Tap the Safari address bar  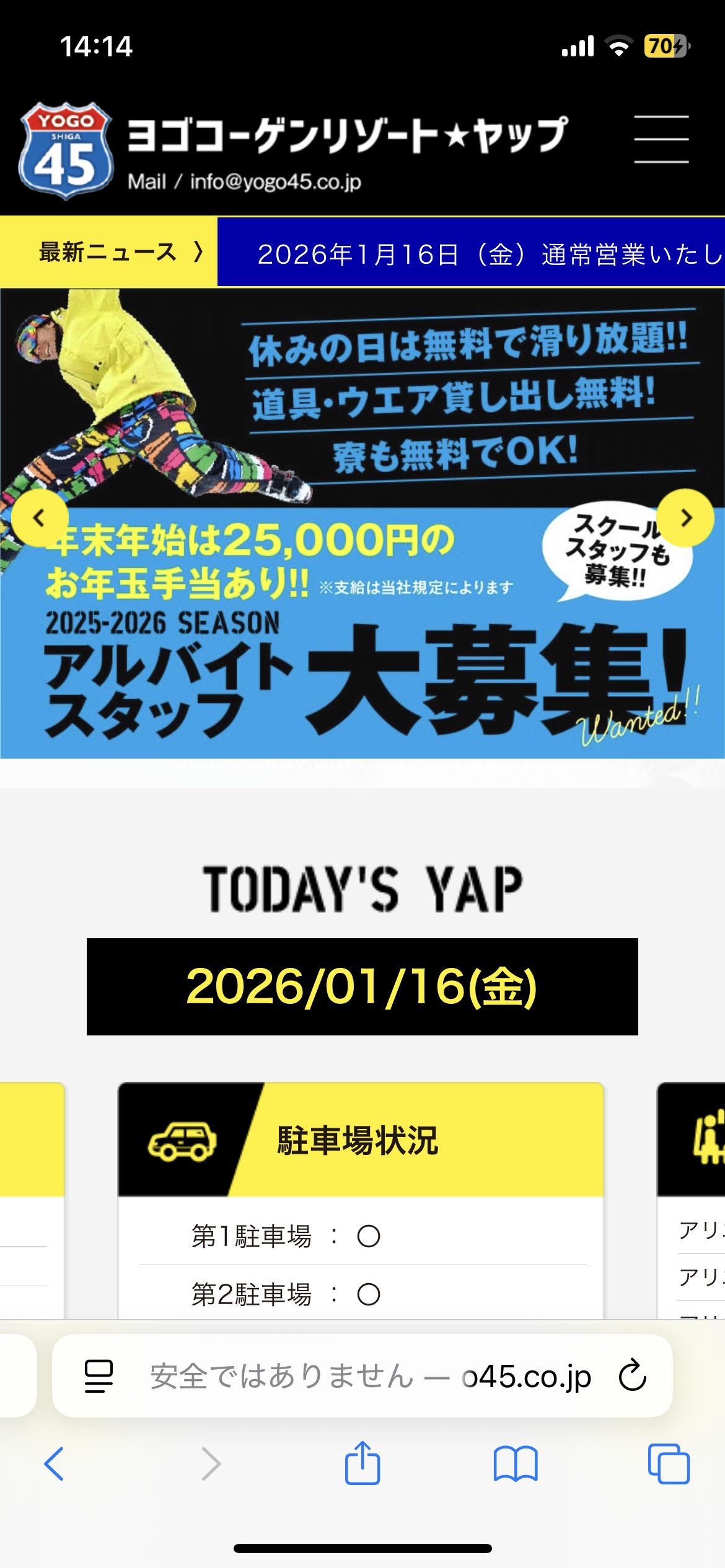pyautogui.click(x=371, y=1377)
